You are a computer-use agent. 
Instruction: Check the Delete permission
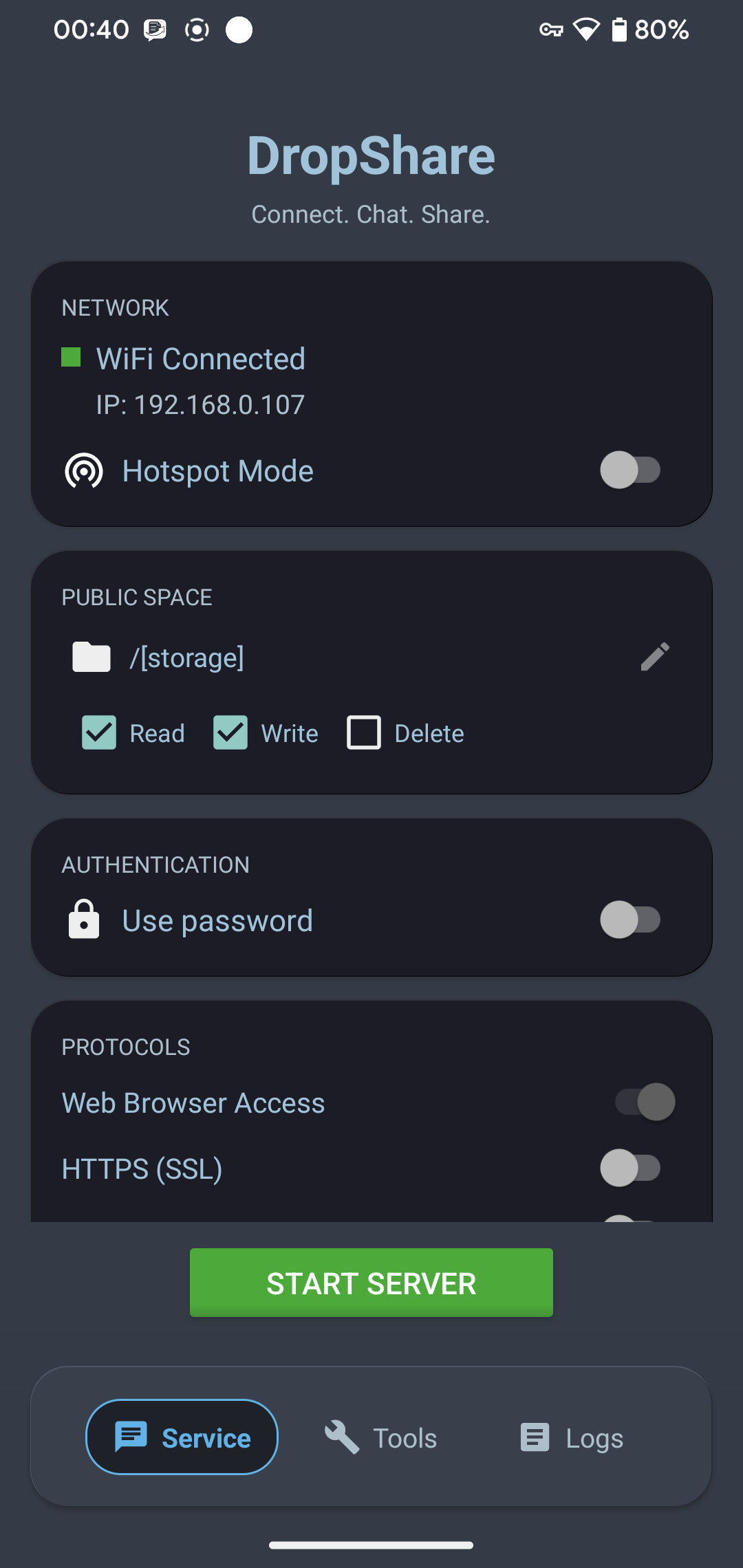pyautogui.click(x=363, y=733)
